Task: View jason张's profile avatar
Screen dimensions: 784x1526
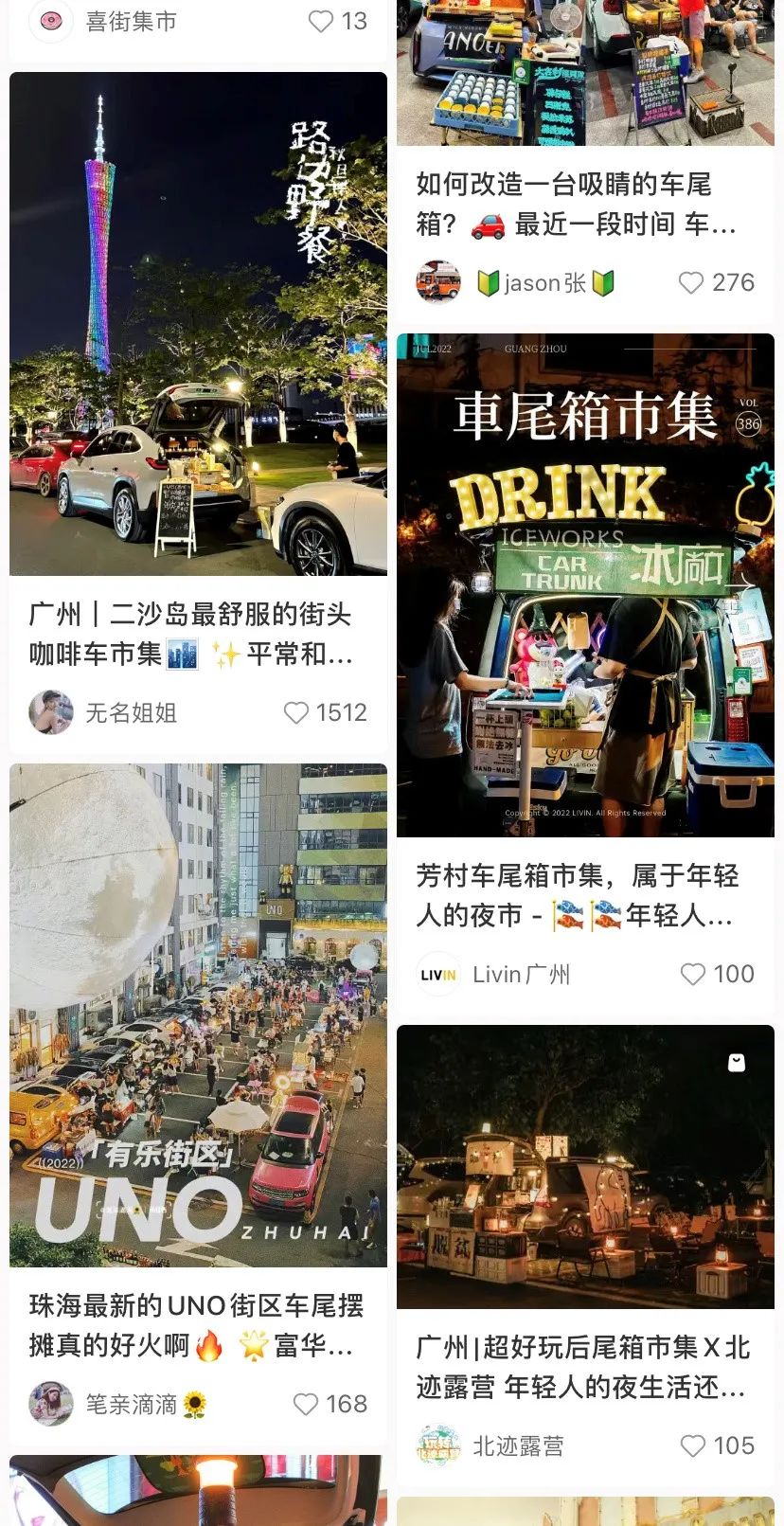Action: pyautogui.click(x=438, y=282)
